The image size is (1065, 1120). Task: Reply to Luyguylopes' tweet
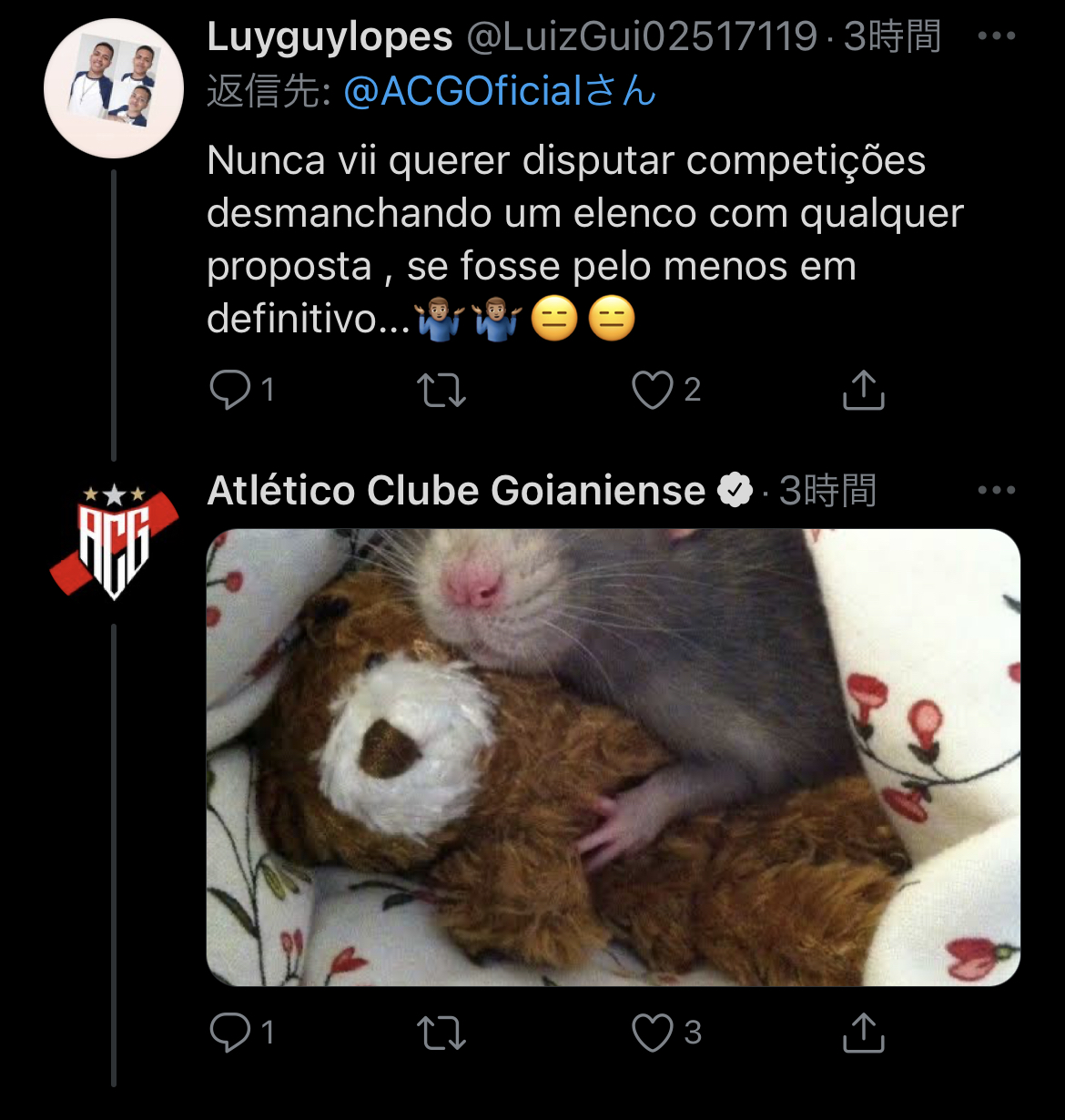tap(229, 390)
